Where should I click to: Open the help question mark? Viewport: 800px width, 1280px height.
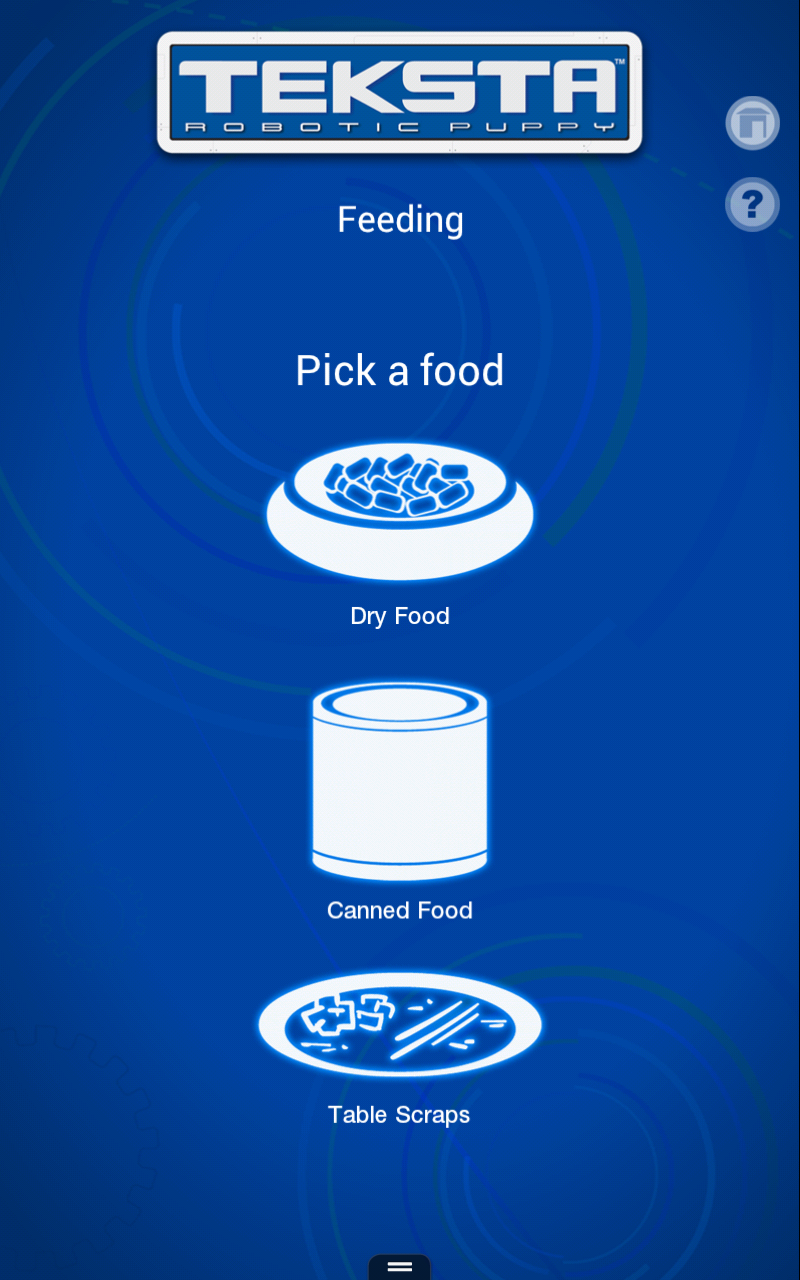coord(752,205)
